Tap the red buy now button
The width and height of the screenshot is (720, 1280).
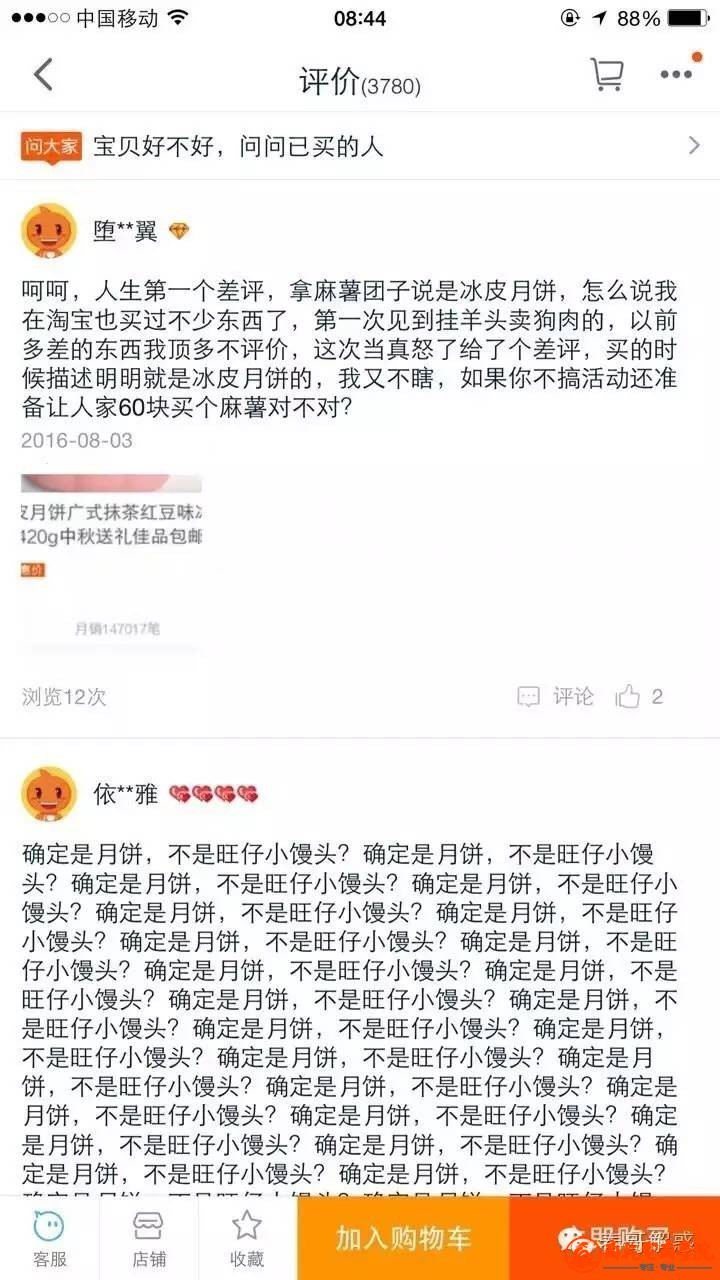614,1238
